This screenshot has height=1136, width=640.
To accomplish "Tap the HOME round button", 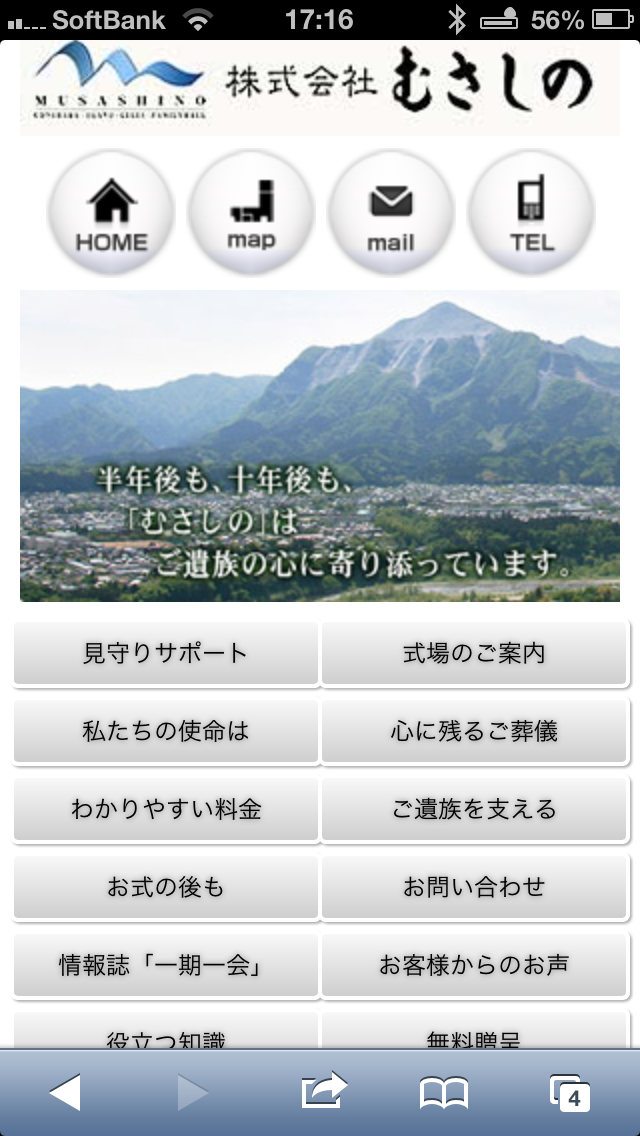I will pyautogui.click(x=111, y=212).
